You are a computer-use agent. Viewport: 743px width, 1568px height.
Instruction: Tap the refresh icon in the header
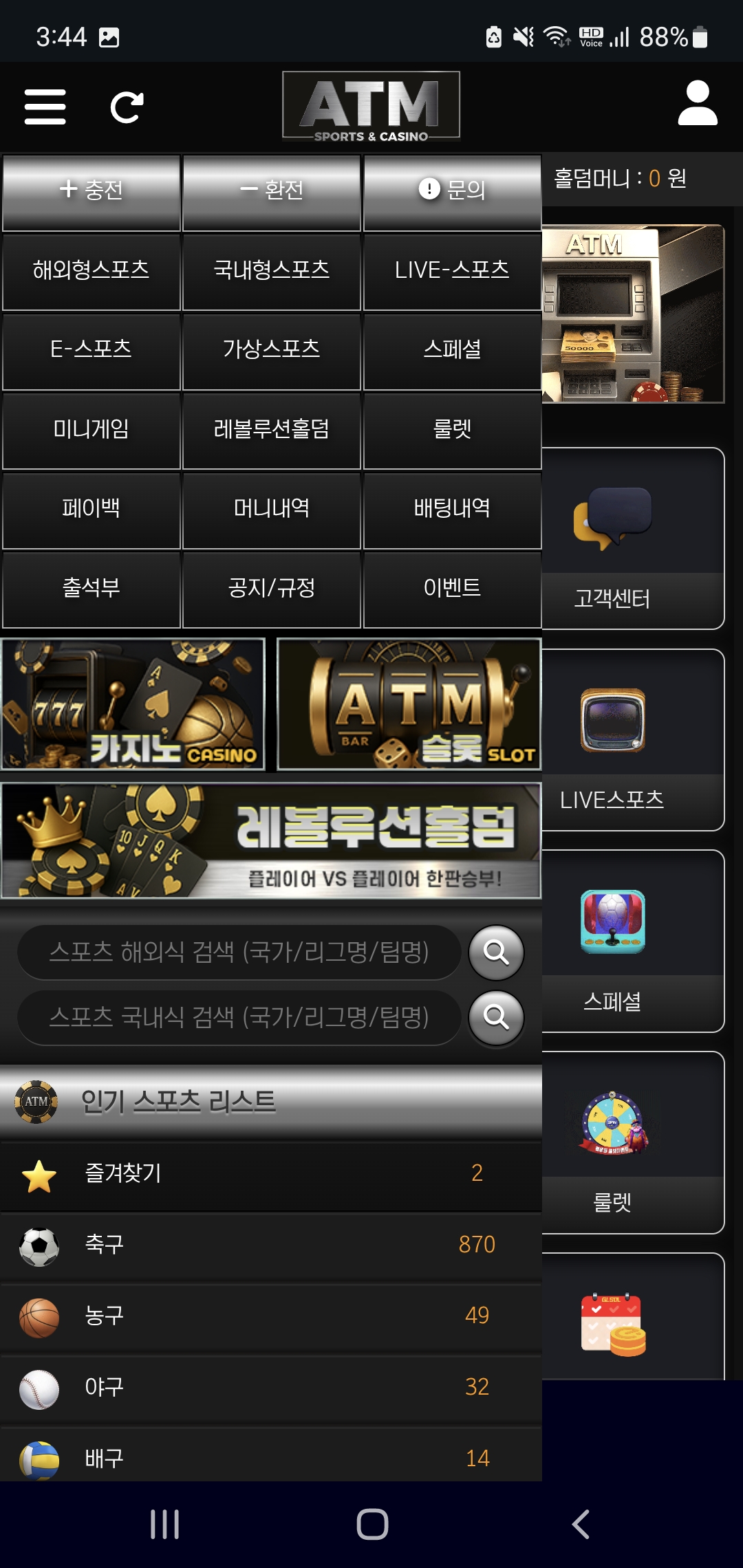tap(127, 107)
